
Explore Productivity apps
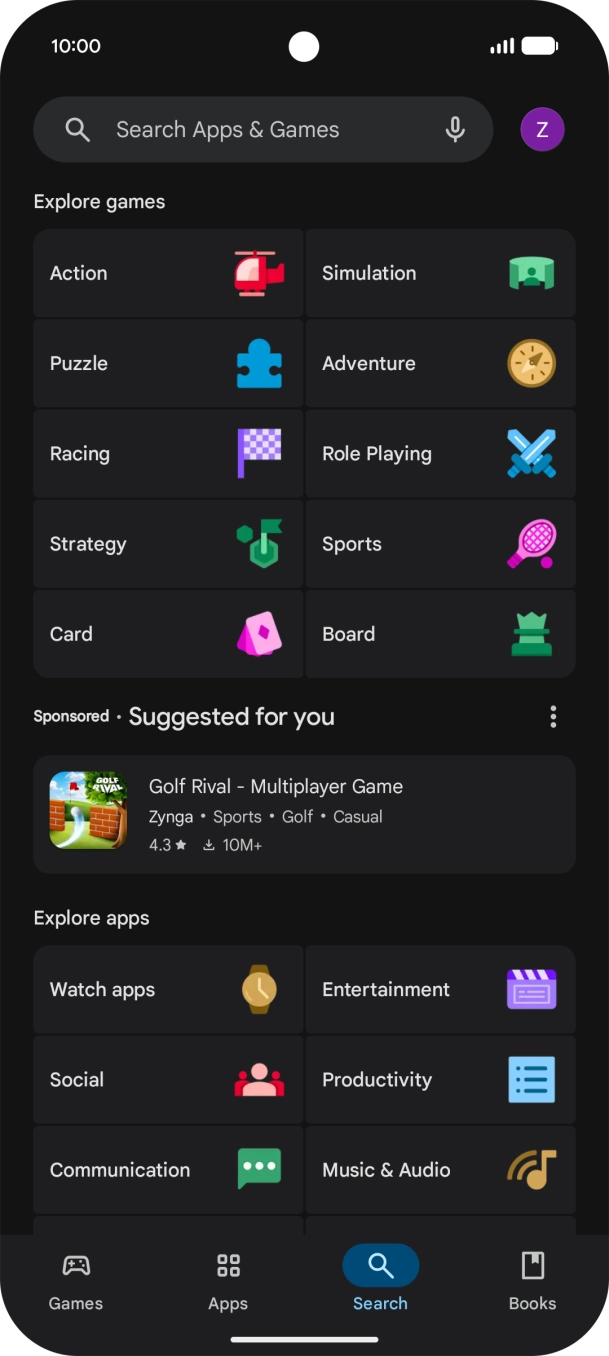[x=440, y=1079]
